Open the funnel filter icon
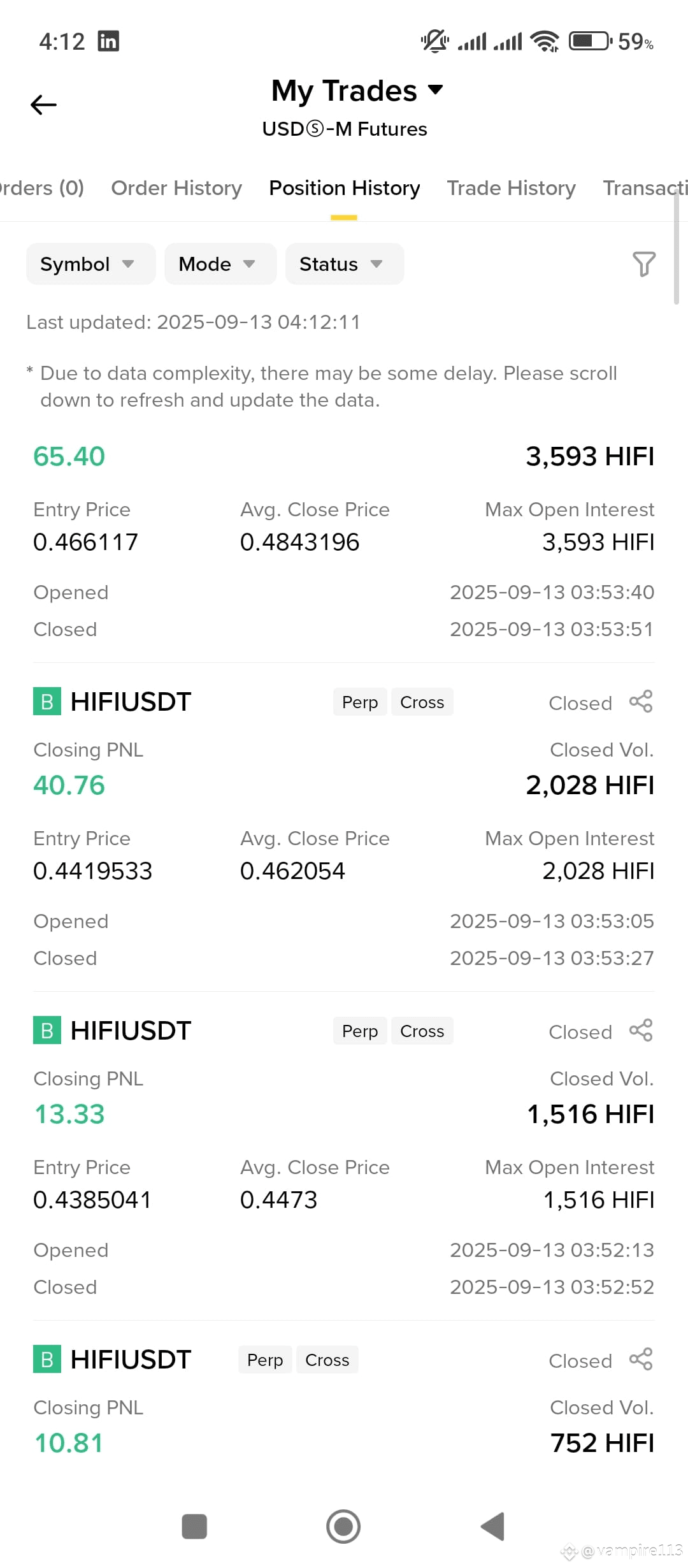This screenshot has width=688, height=1568. pos(643,264)
